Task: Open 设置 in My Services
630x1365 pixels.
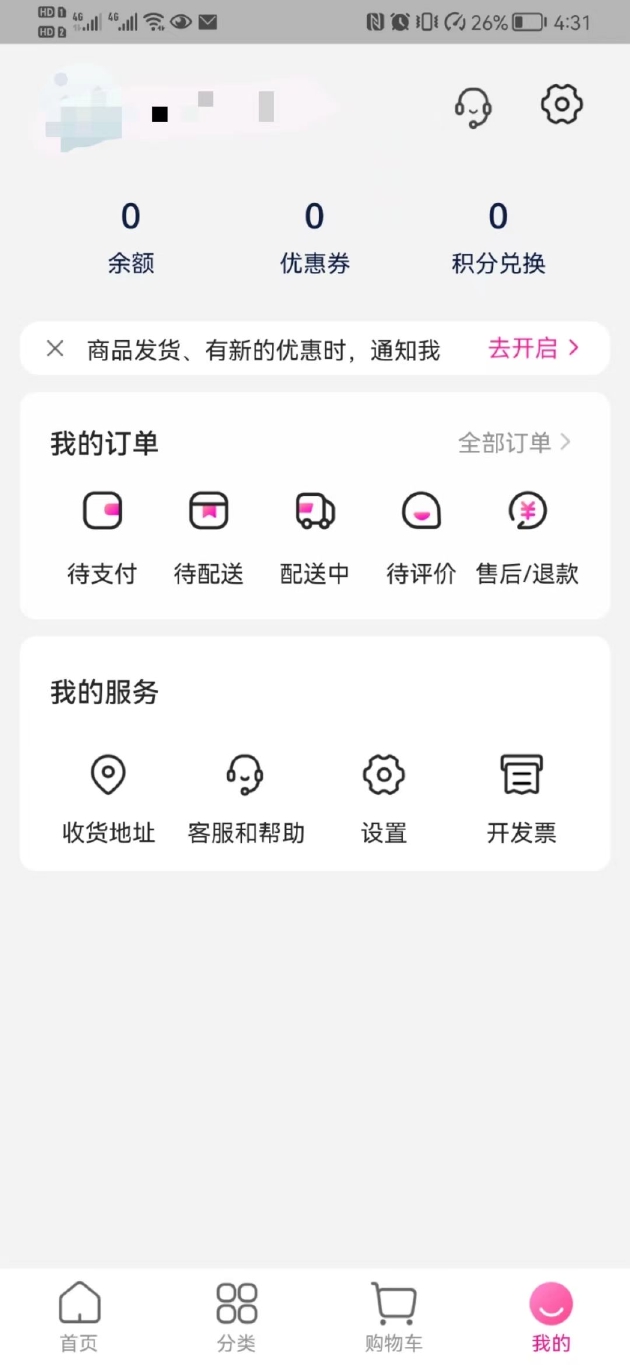Action: pos(384,799)
